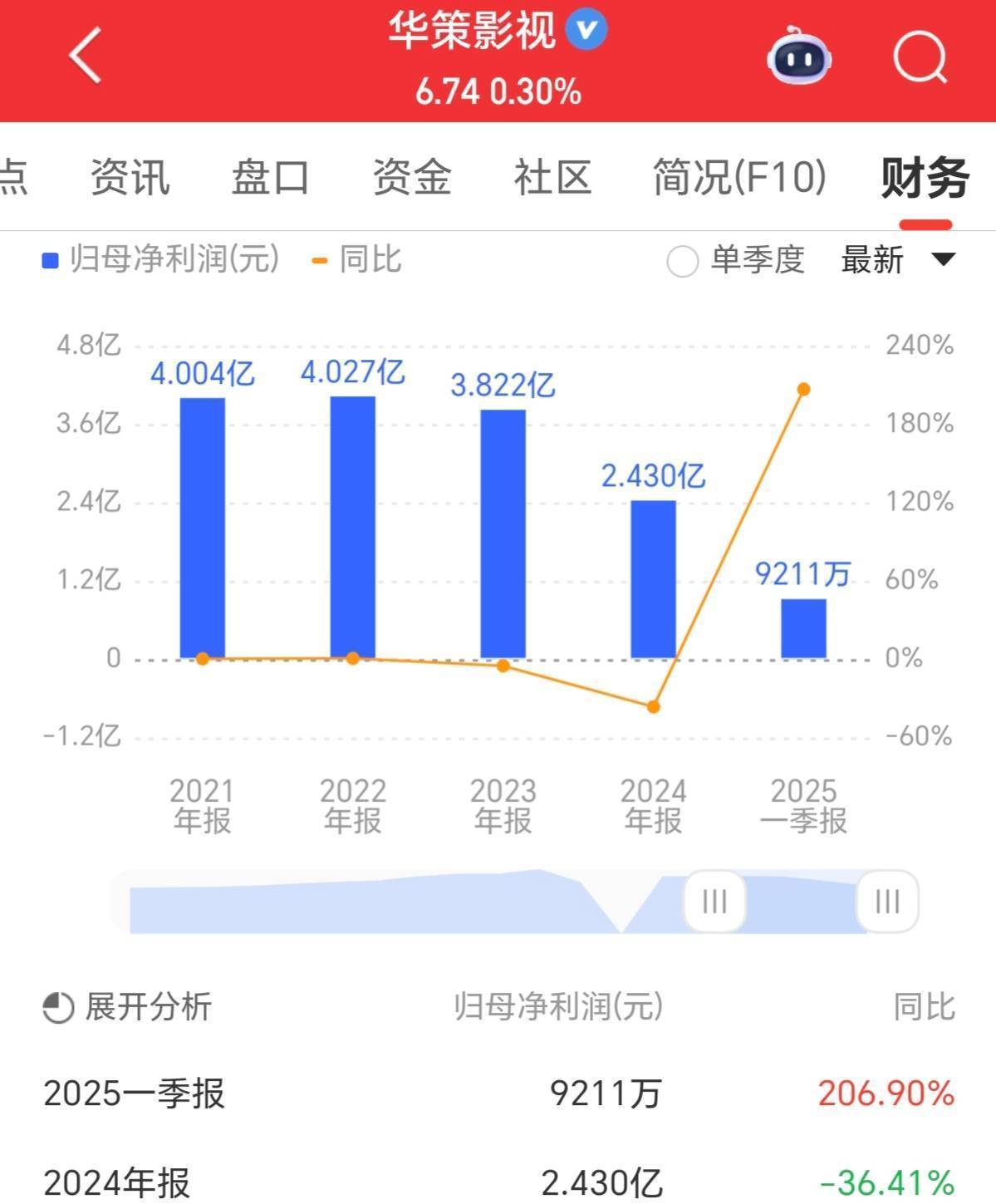This screenshot has height=1204, width=996.
Task: Open the 简况(F10) tab
Action: pos(739,177)
